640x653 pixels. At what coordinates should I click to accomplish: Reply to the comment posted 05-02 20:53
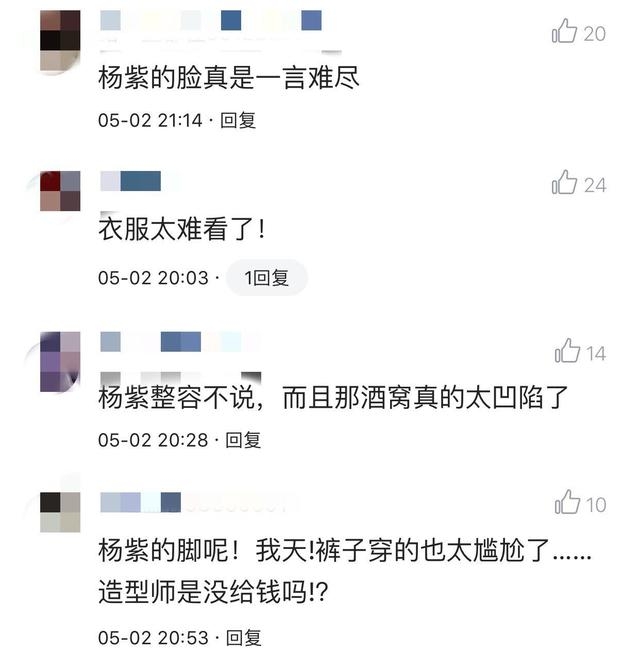click(x=243, y=636)
